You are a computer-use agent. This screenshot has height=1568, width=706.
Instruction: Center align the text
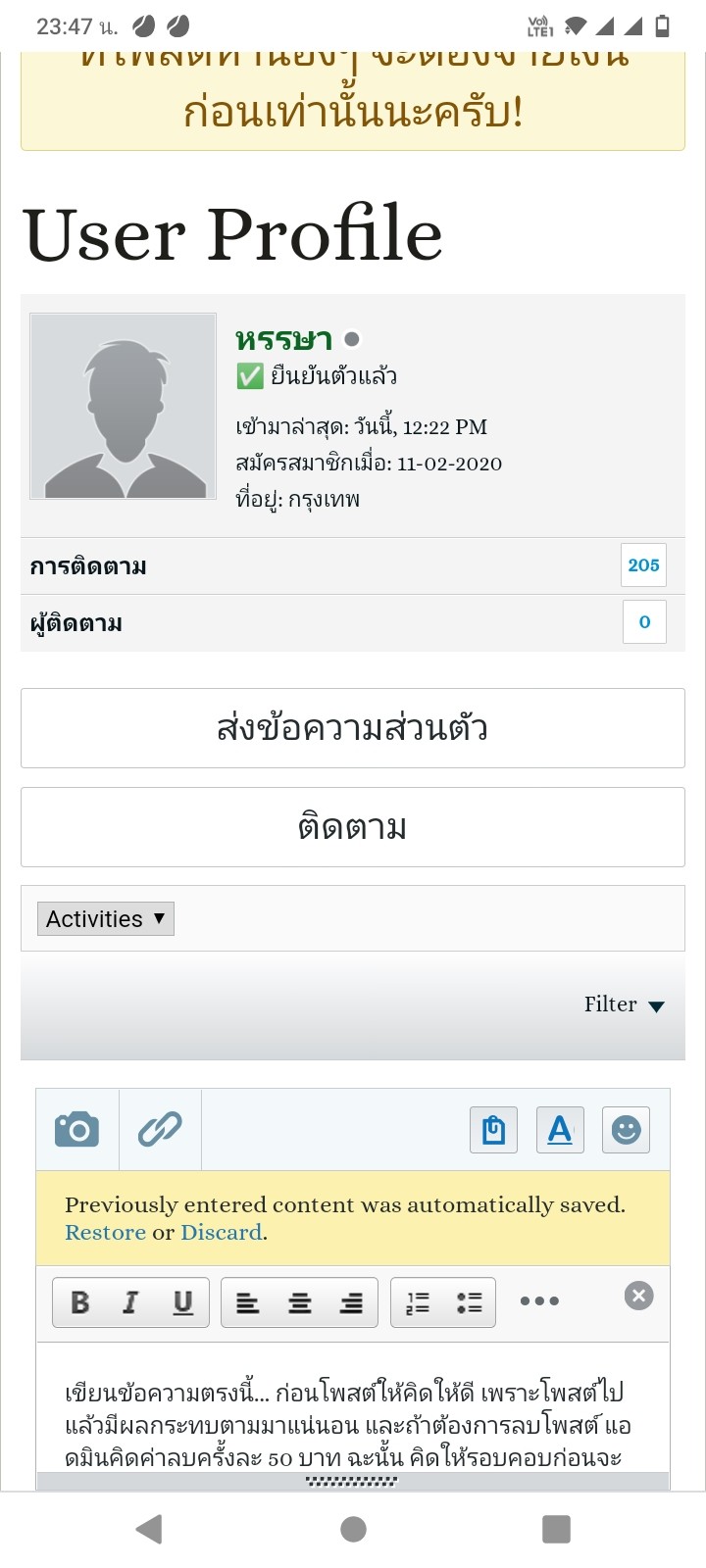point(299,1302)
